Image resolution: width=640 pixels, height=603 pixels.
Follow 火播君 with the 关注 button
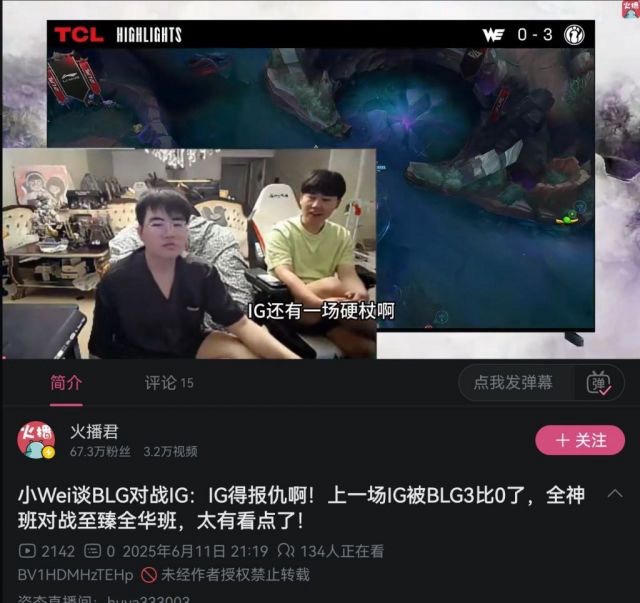coord(580,440)
